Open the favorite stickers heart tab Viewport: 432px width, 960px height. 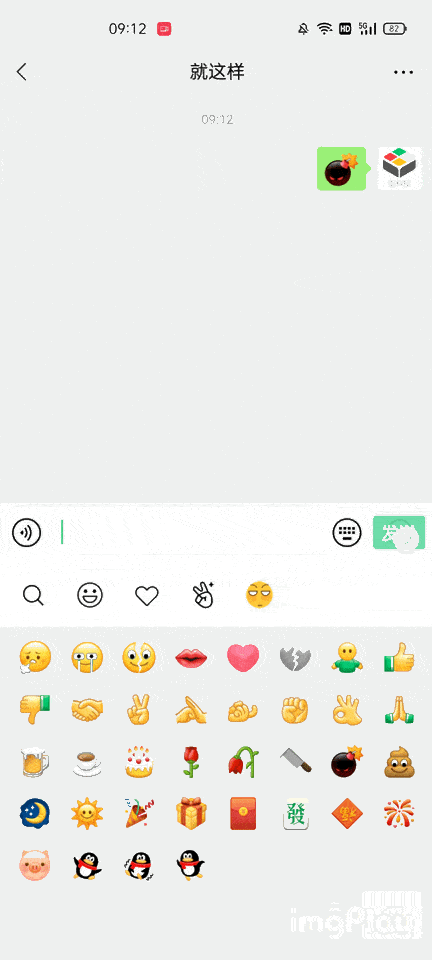(147, 595)
